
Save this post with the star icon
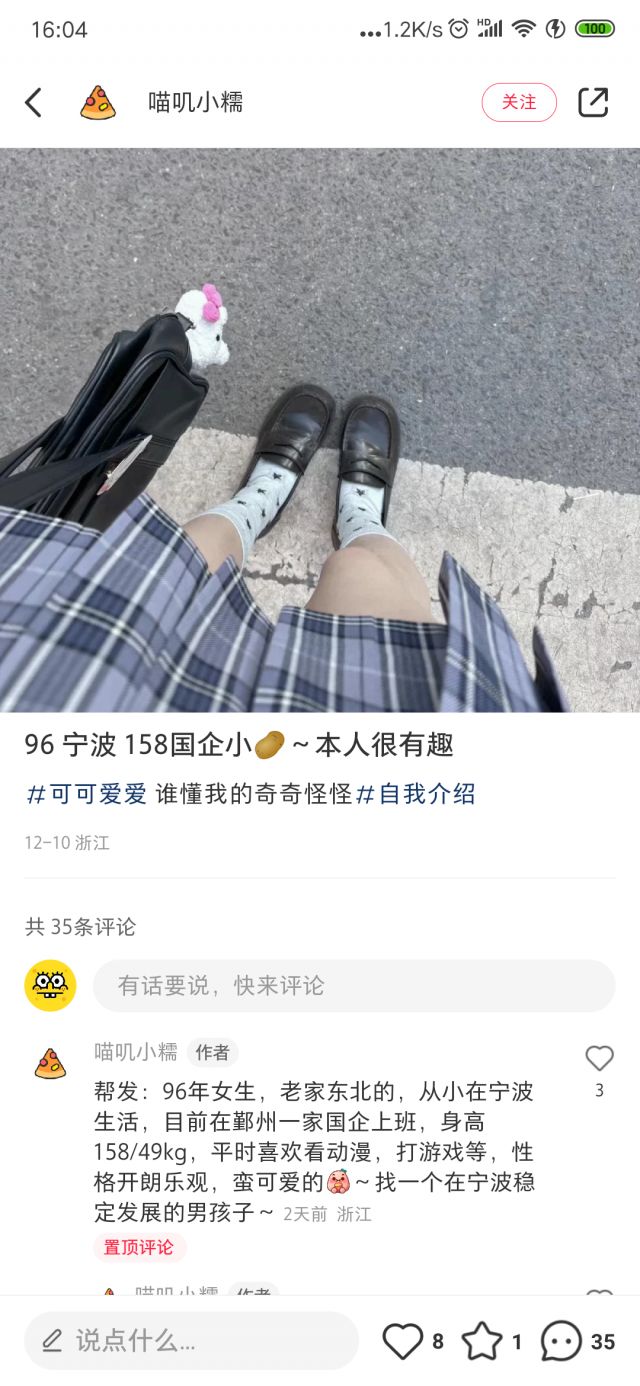tap(482, 1341)
